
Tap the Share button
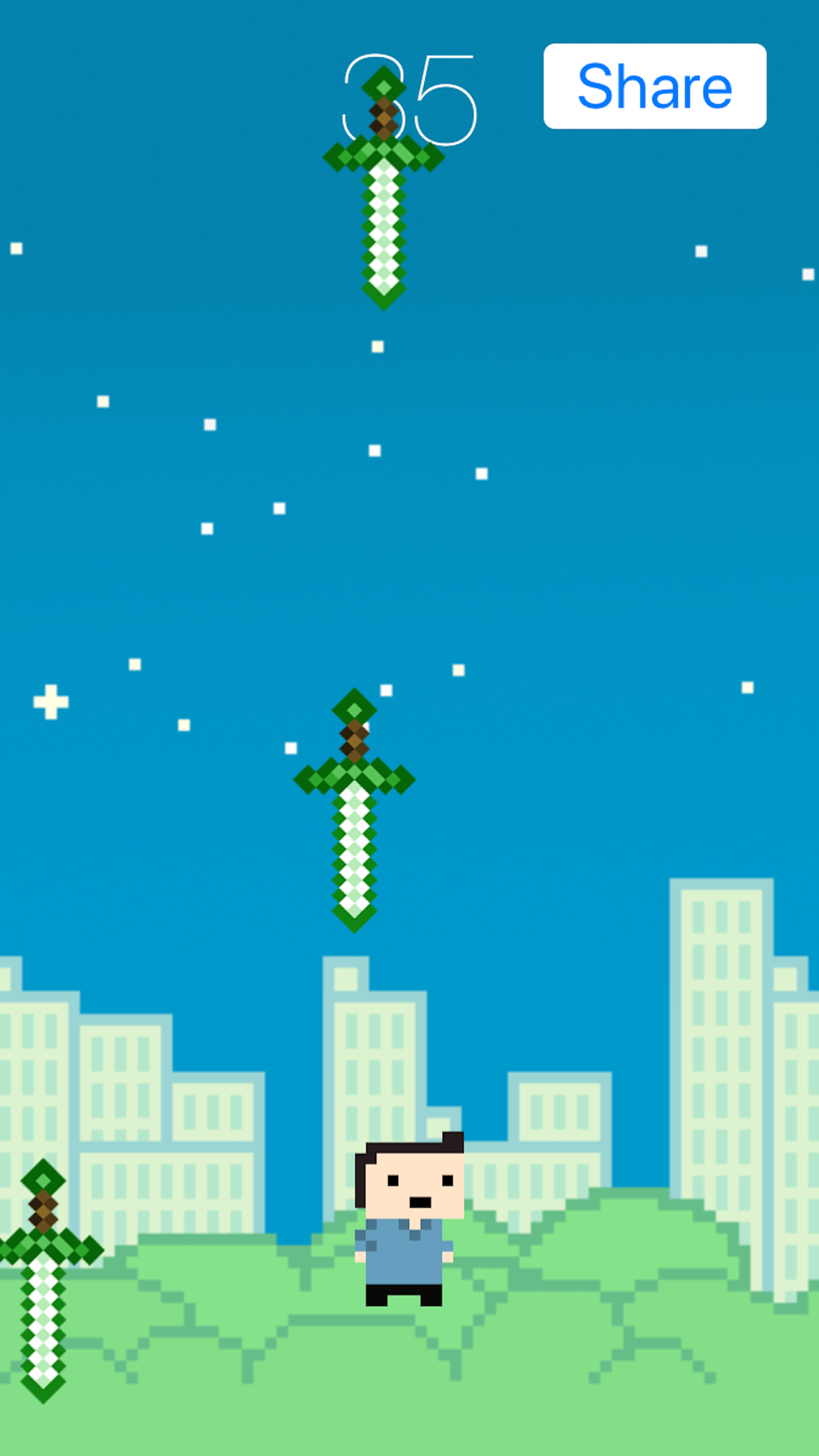pos(654,86)
